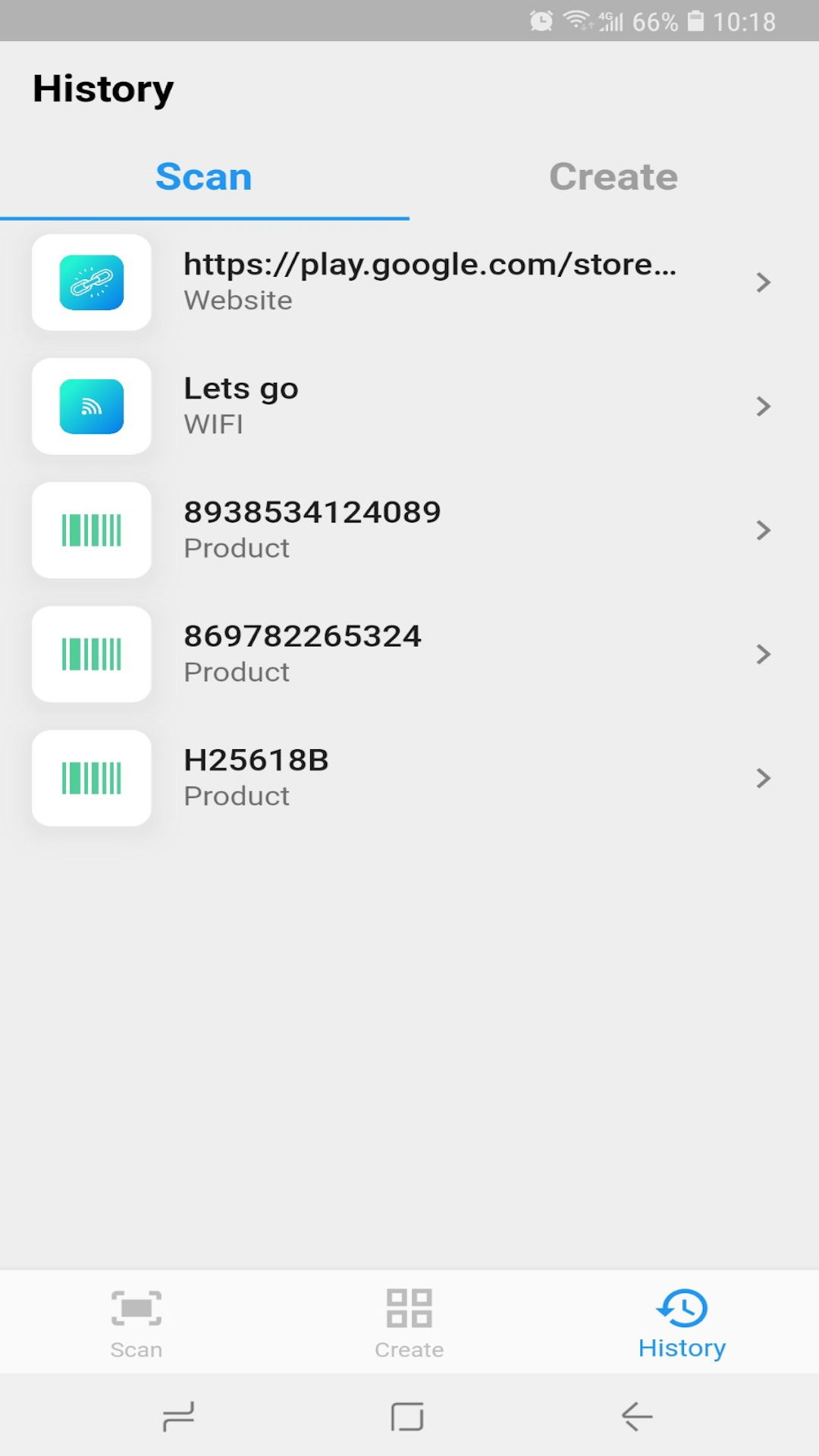The image size is (819, 1456).
Task: Switch to the Create top tab
Action: click(x=613, y=177)
